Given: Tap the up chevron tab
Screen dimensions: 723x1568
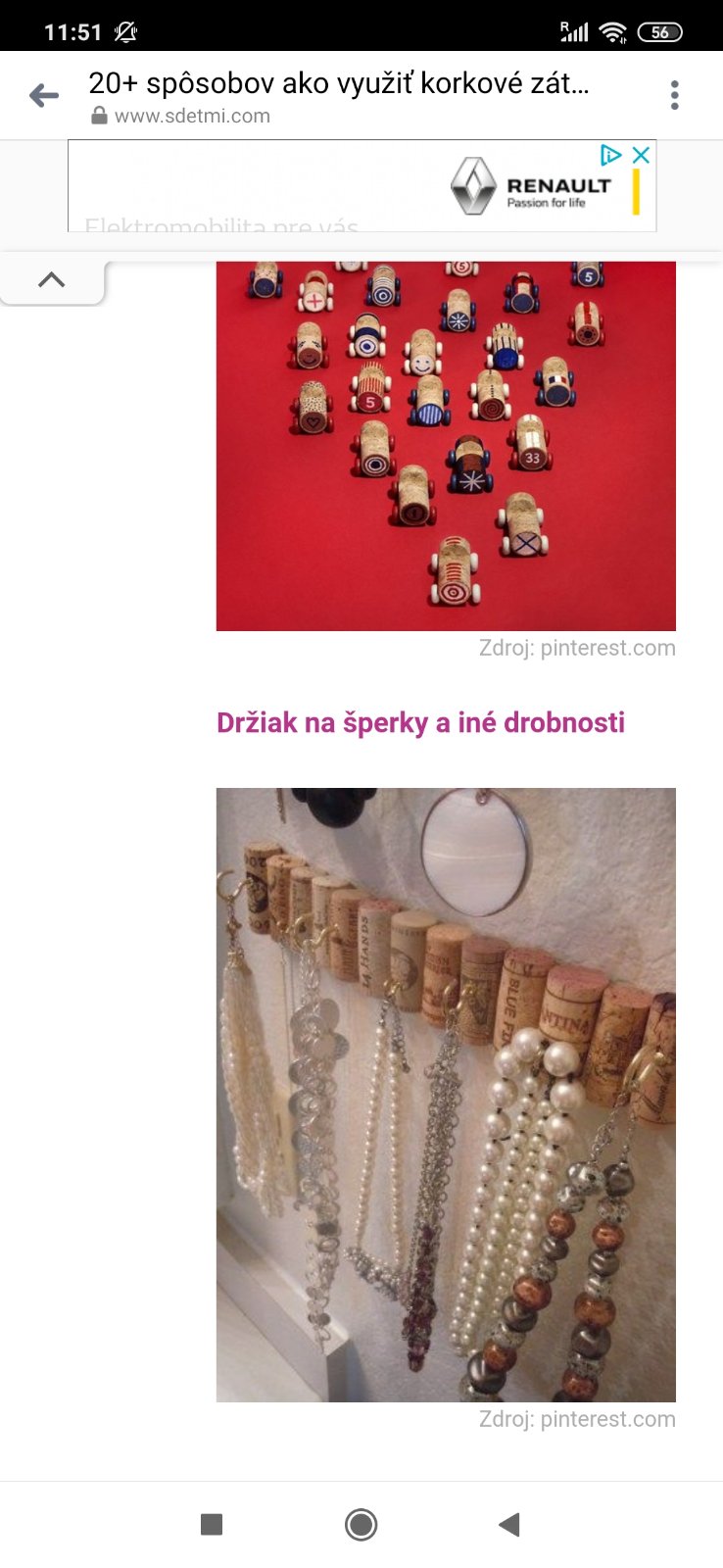Looking at the screenshot, I should tap(51, 279).
